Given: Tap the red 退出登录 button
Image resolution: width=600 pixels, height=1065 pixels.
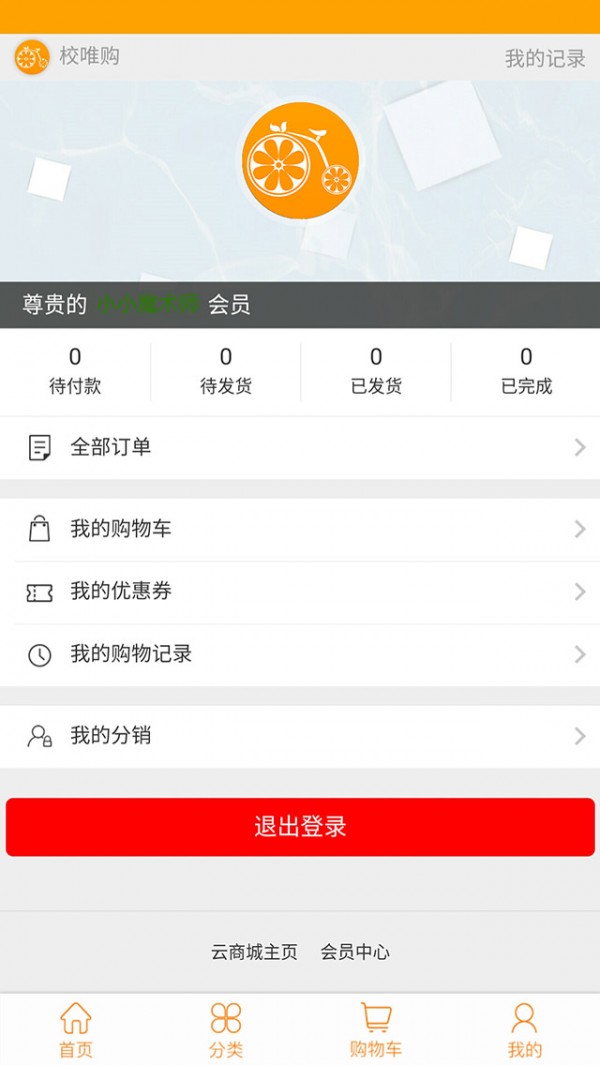Looking at the screenshot, I should tap(300, 827).
